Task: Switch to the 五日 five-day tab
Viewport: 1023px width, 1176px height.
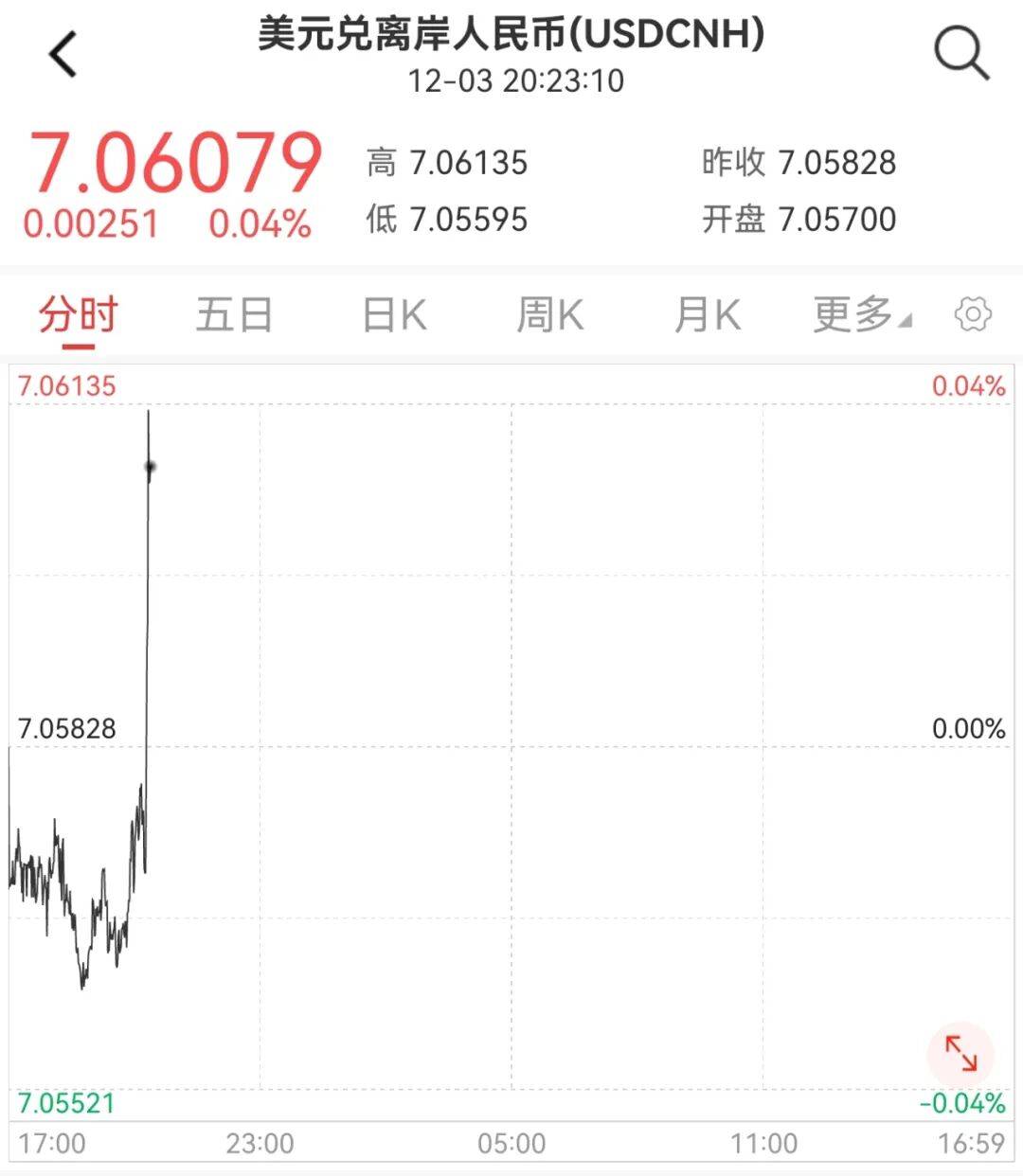Action: [x=234, y=314]
